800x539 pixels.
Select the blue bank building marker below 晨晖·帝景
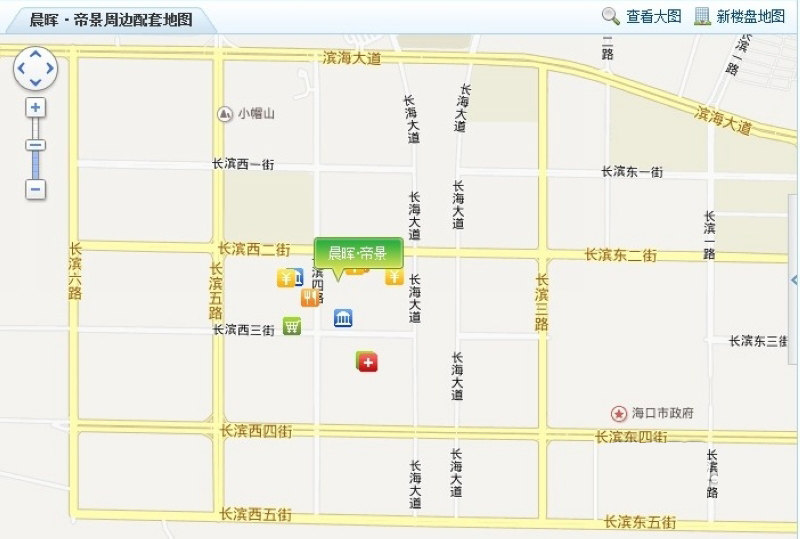343,318
